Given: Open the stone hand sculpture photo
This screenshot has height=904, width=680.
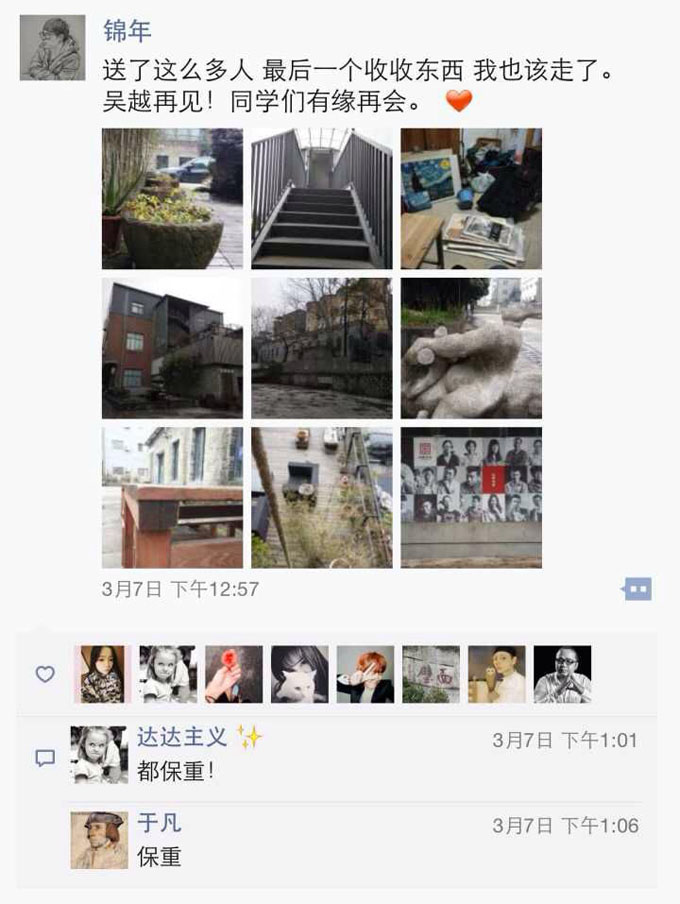Looking at the screenshot, I should [x=471, y=348].
